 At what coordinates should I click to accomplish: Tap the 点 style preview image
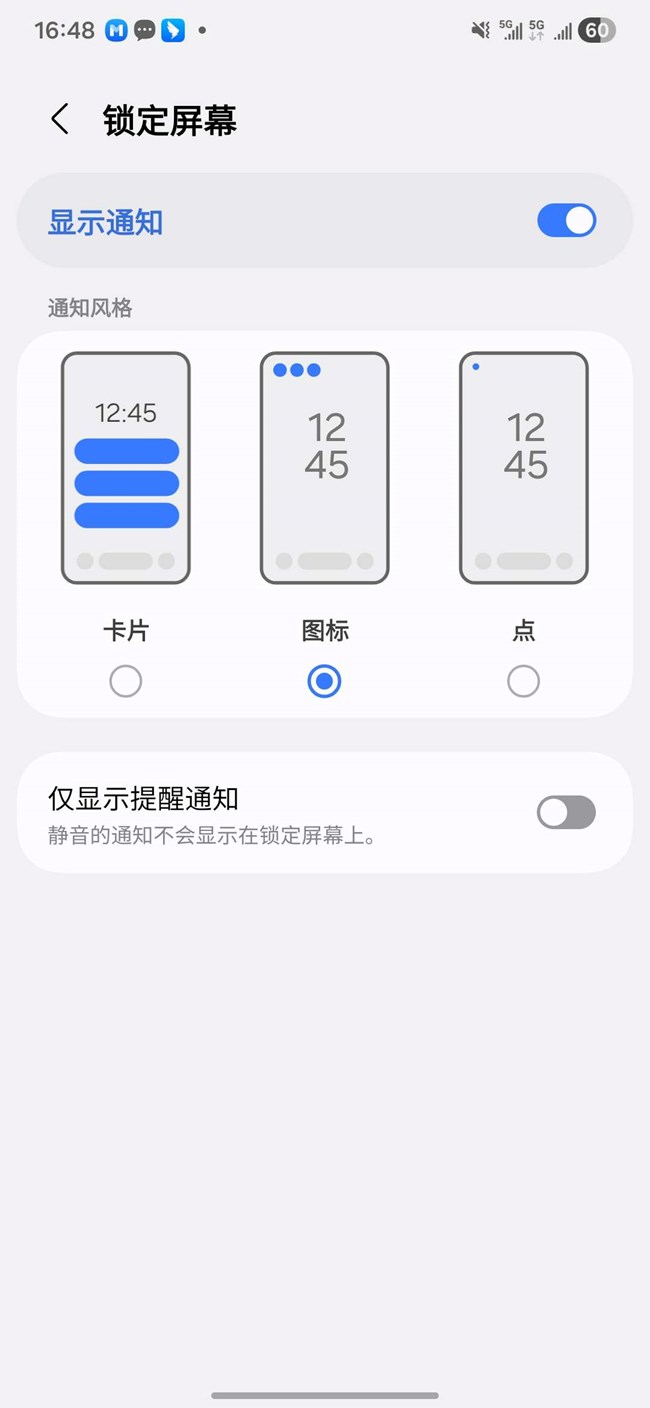point(523,468)
